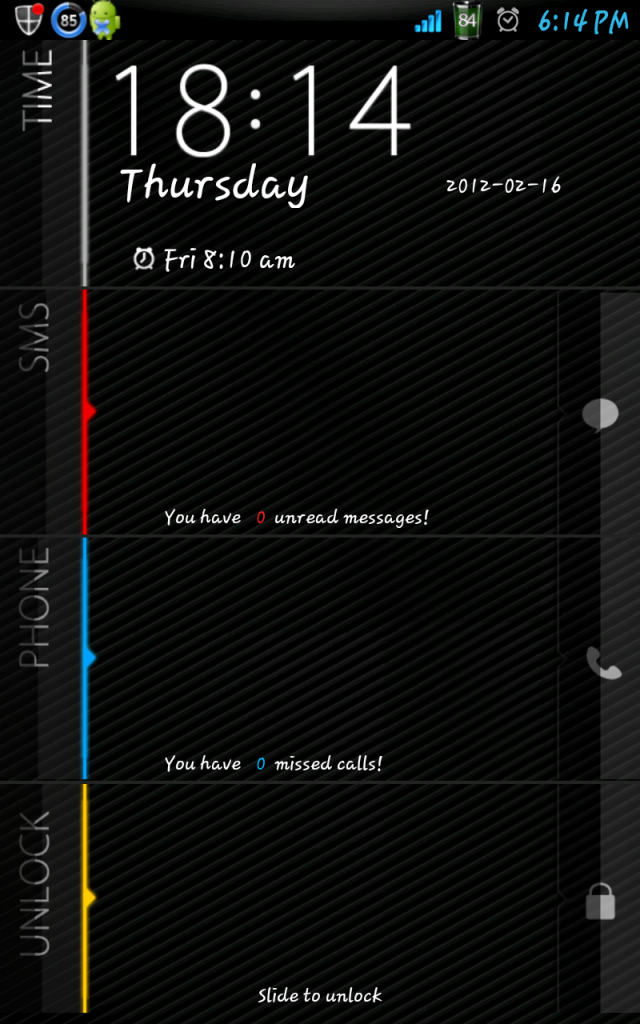The width and height of the screenshot is (640, 1024).
Task: Tap the phone handset slider handle
Action: [603, 662]
